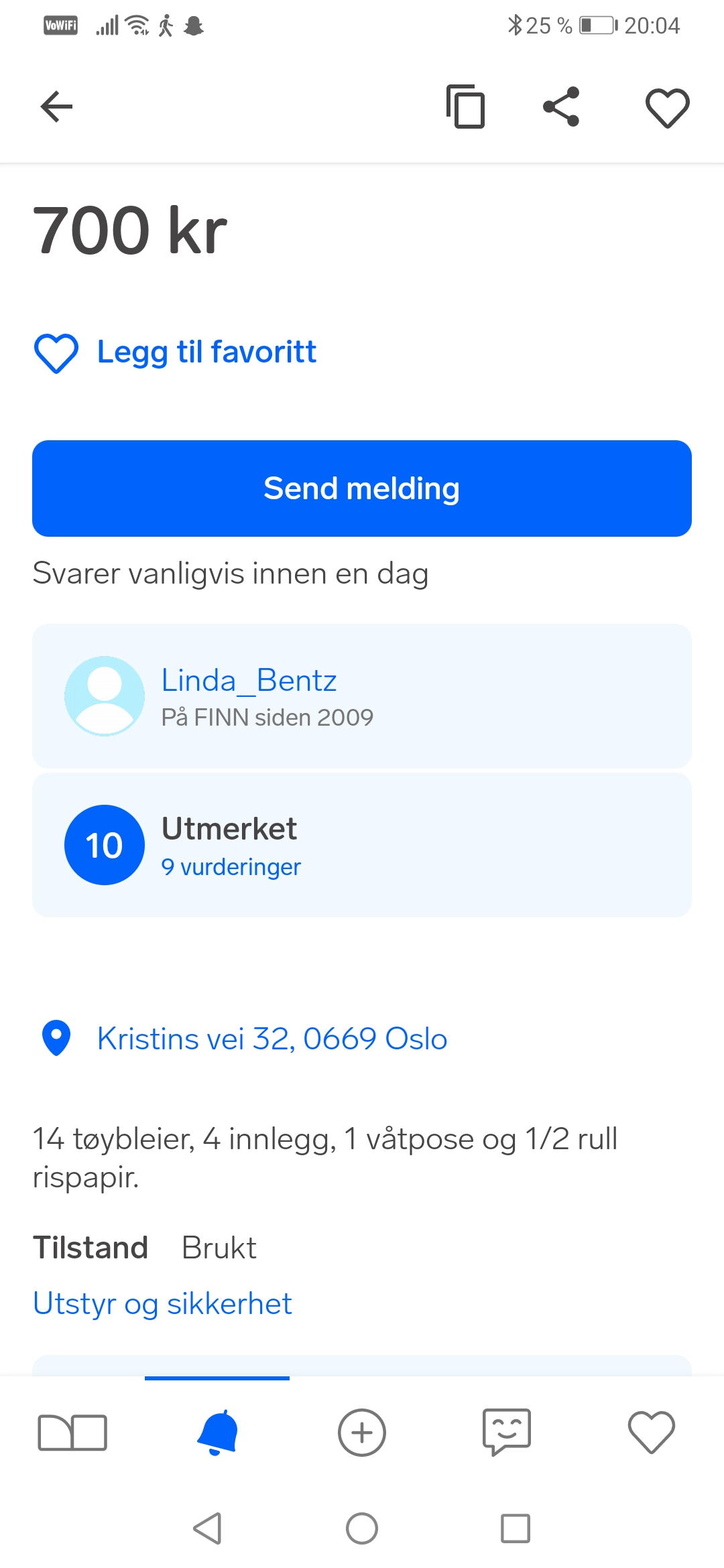Tap the system home button
Viewport: 724px width, 1568px height.
pyautogui.click(x=362, y=1528)
